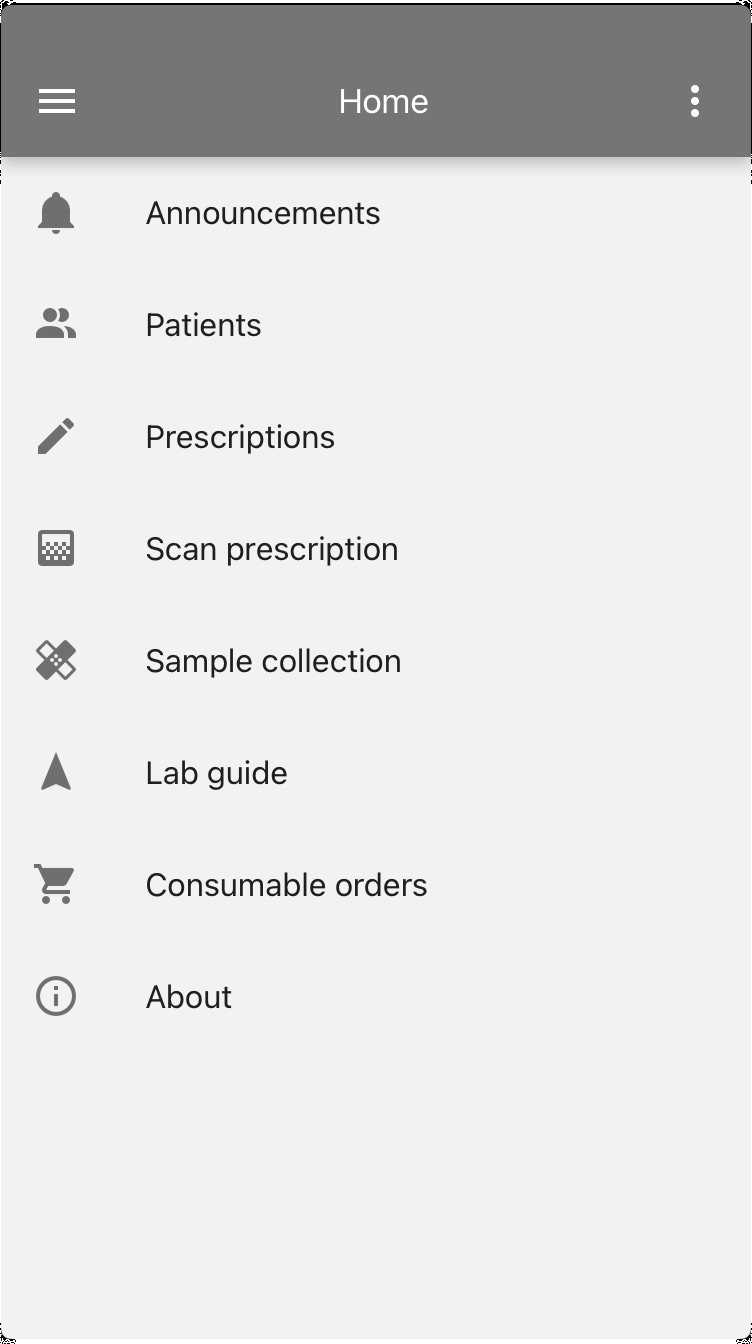Open Prescriptions

376,437
